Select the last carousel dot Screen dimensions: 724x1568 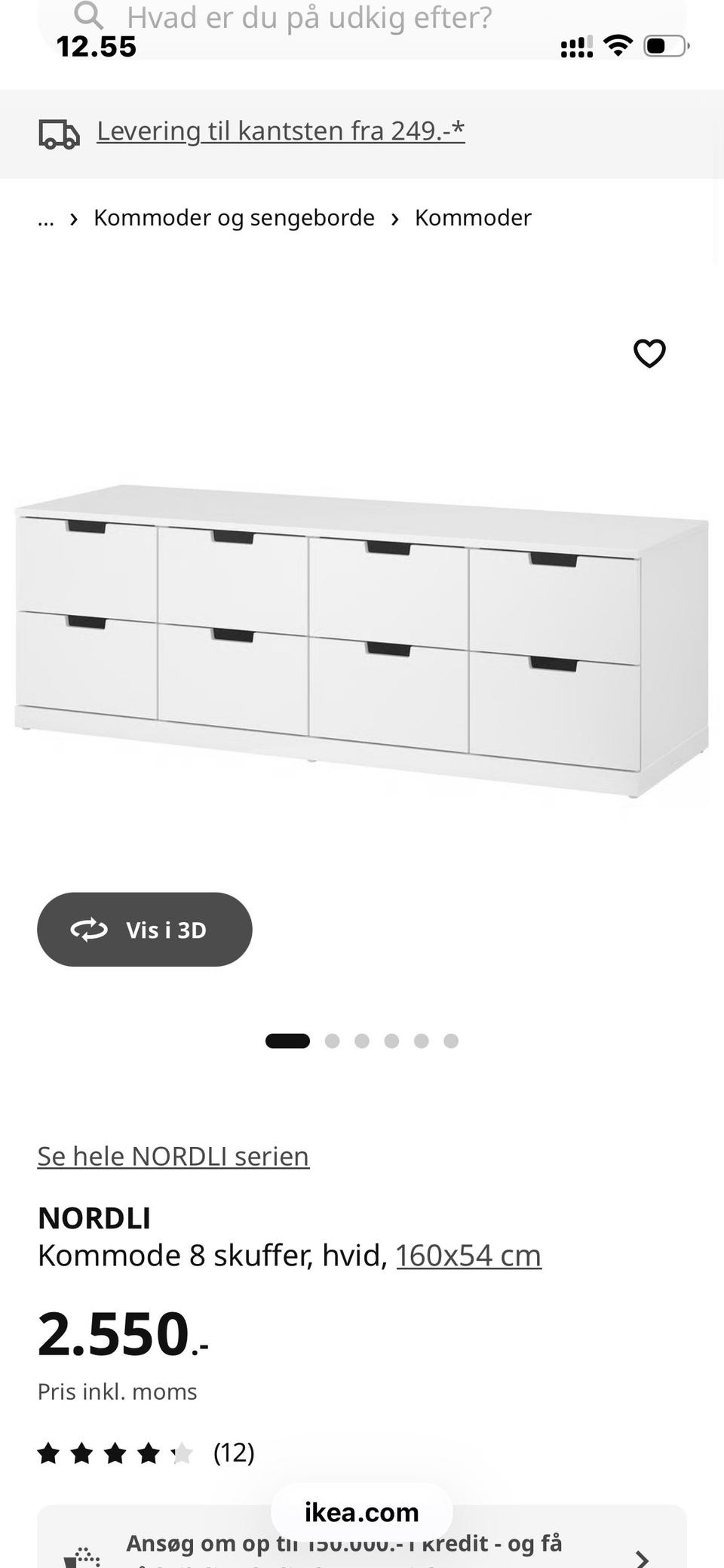point(450,1040)
